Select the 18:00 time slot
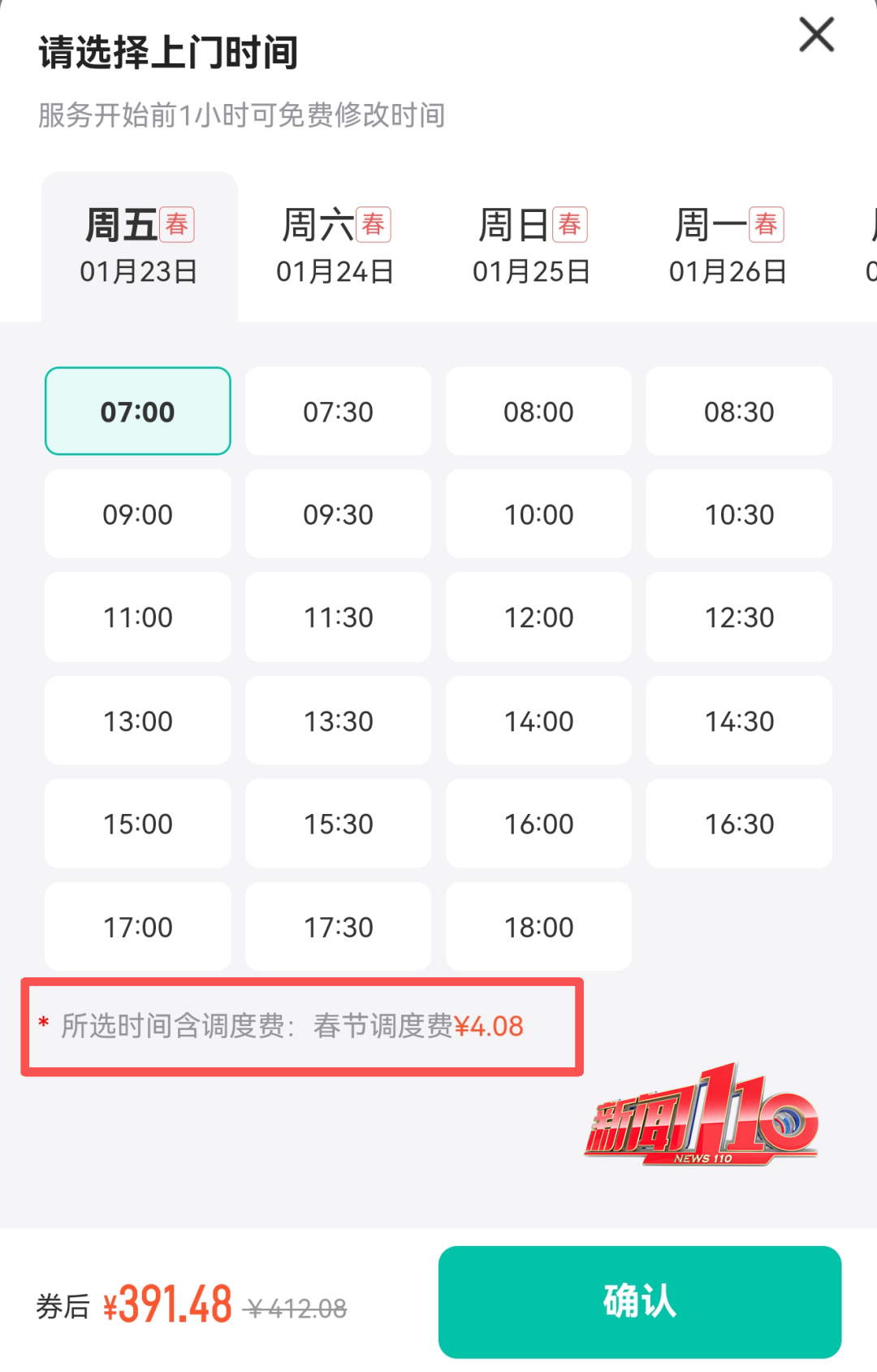 point(538,927)
